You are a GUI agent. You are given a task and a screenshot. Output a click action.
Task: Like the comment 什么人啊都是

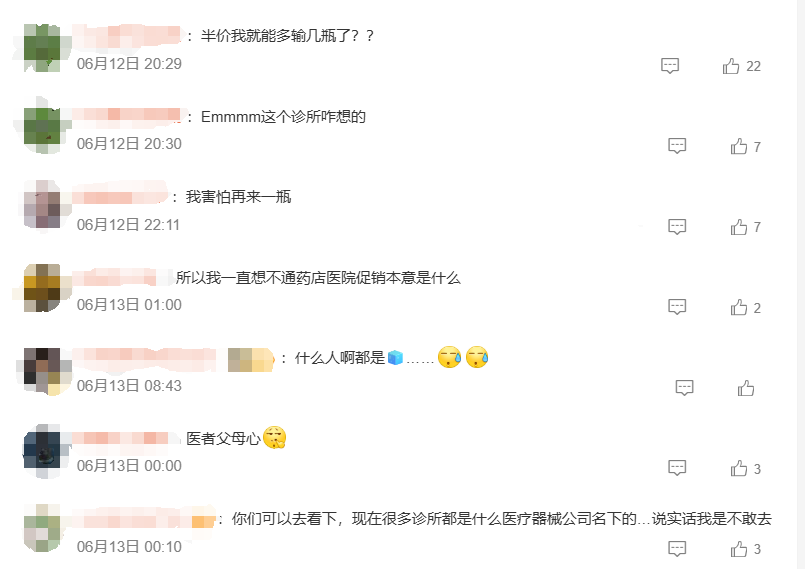(746, 388)
